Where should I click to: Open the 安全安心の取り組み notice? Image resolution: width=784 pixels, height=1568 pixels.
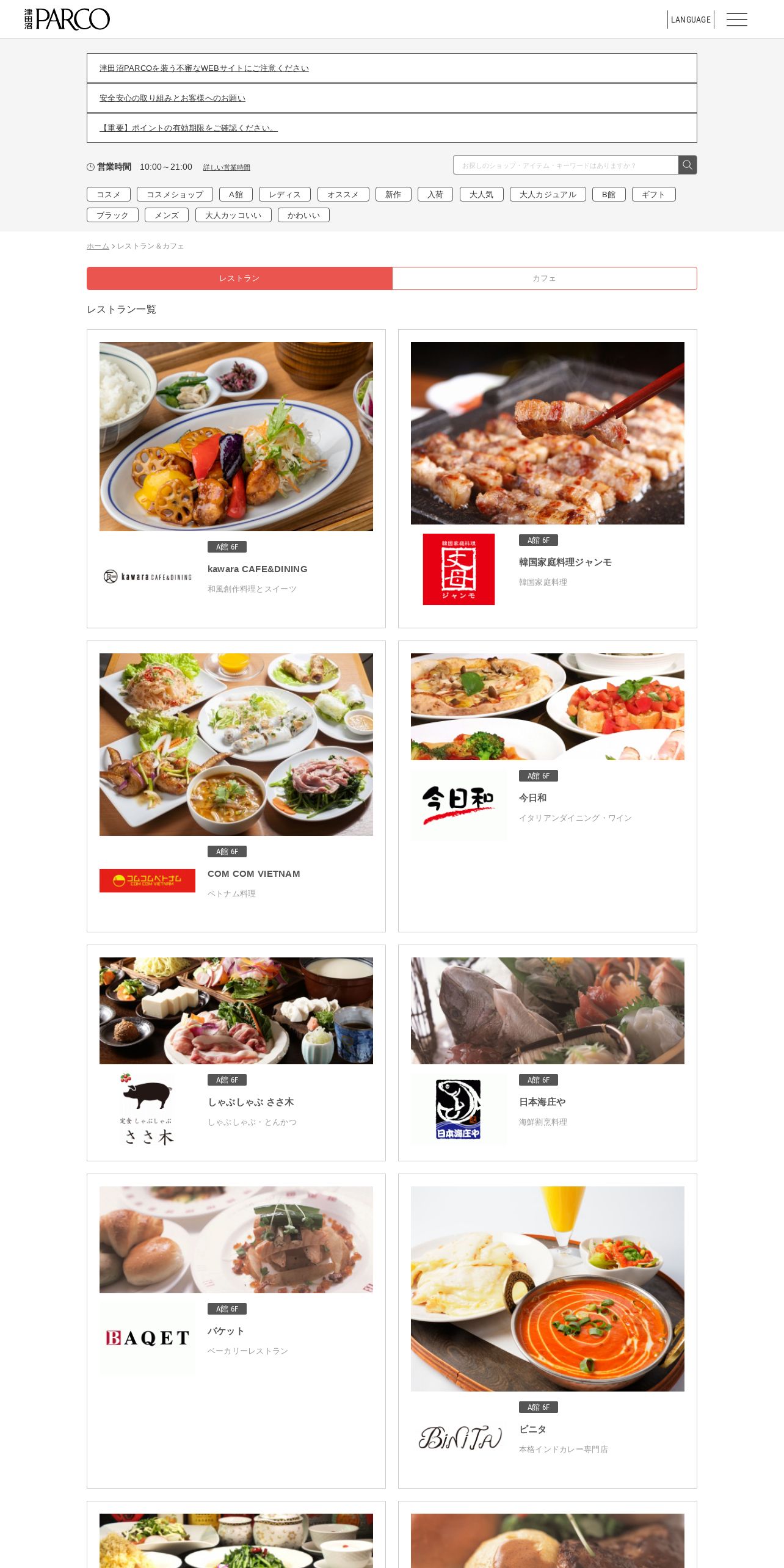coord(172,98)
